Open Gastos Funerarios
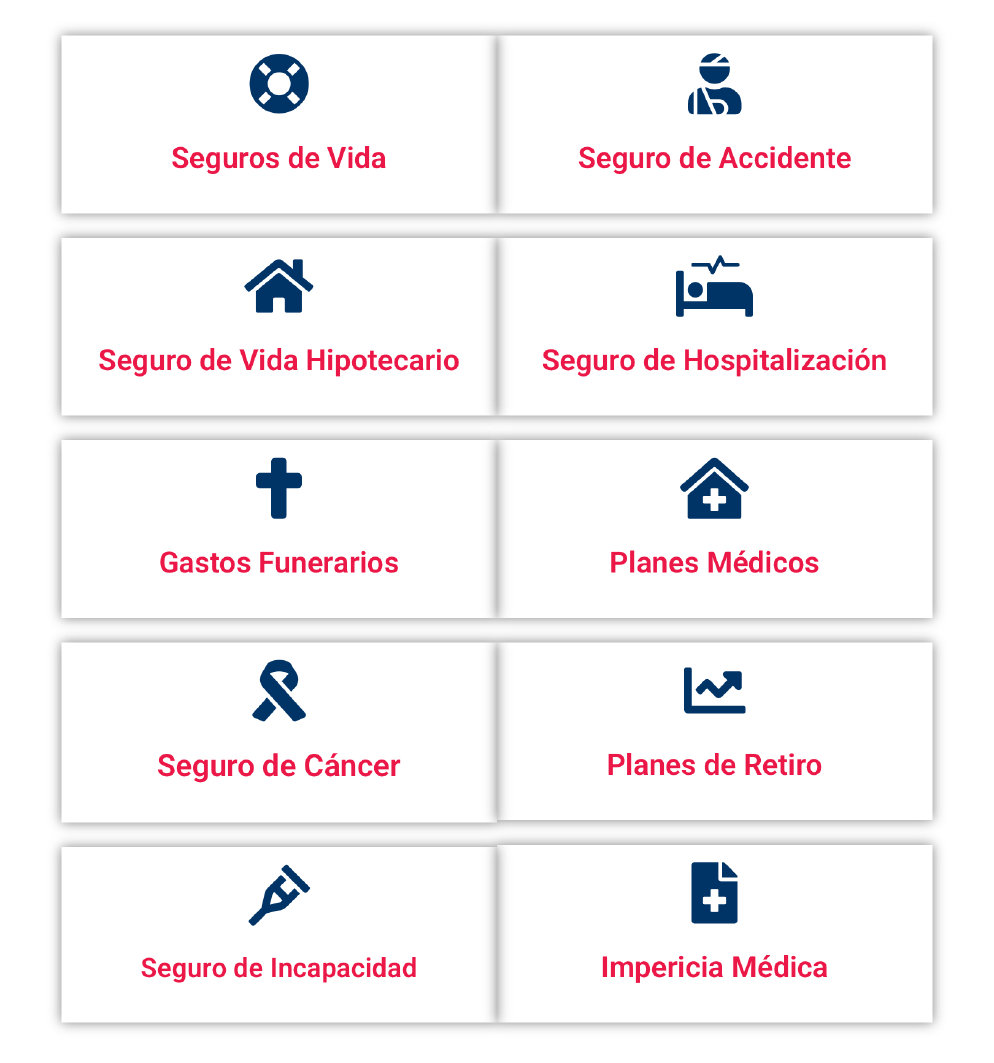994x1063 pixels. pos(278,529)
